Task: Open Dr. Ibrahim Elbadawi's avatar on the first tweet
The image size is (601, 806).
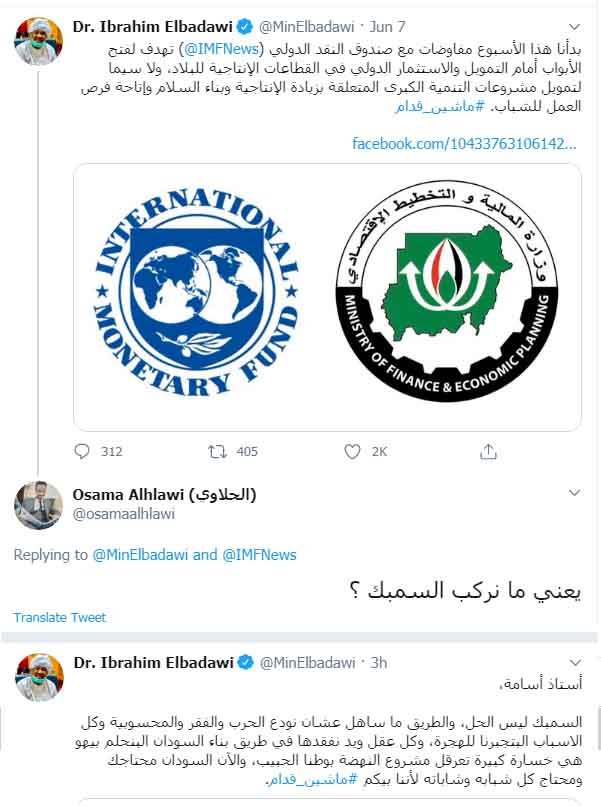Action: pos(39,41)
